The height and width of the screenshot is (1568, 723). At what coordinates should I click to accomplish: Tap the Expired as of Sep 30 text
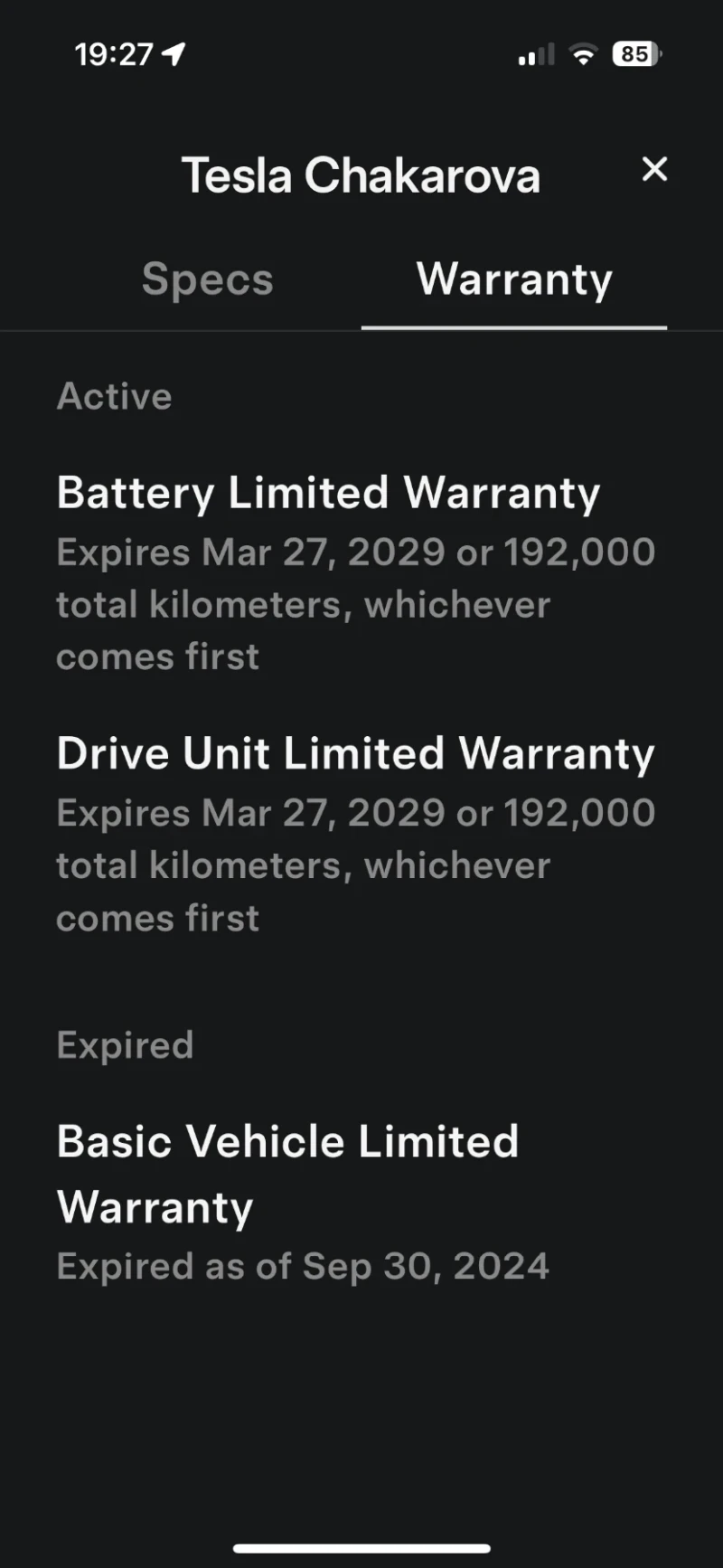point(303,1265)
